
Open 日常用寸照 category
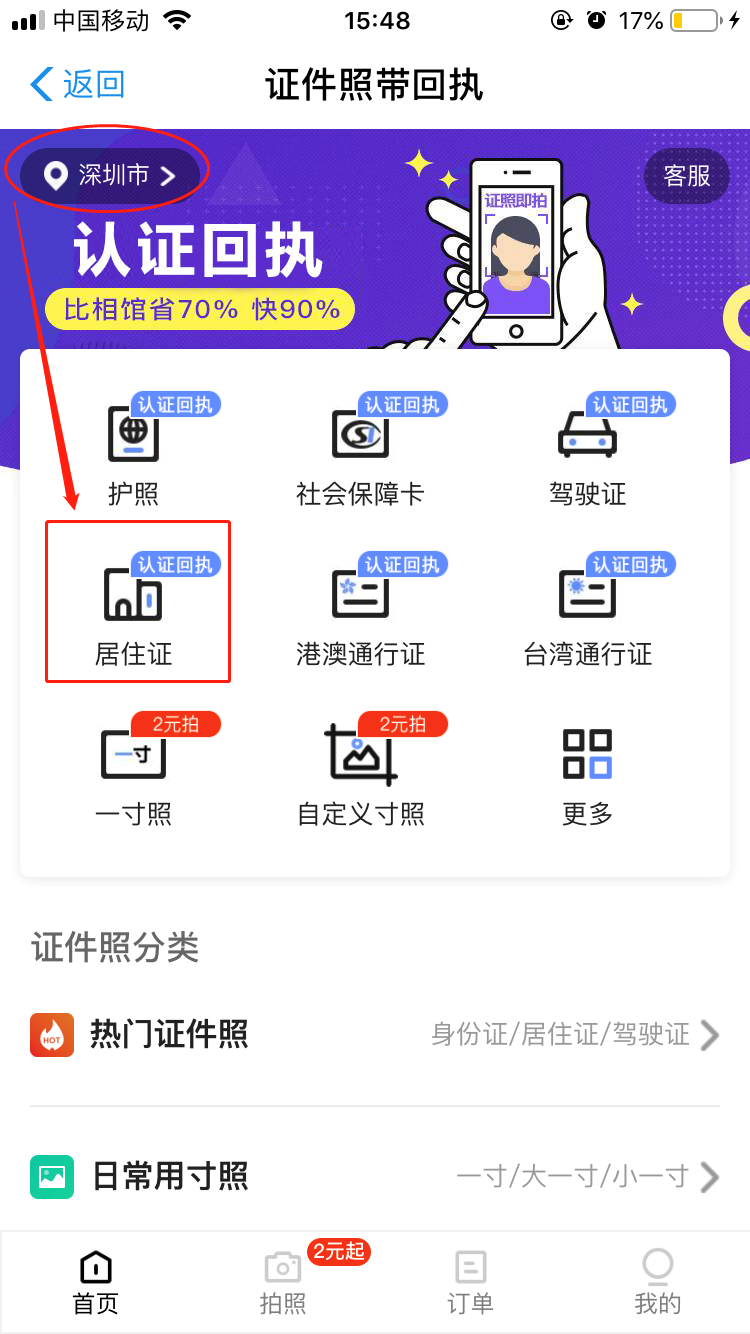(x=375, y=1176)
